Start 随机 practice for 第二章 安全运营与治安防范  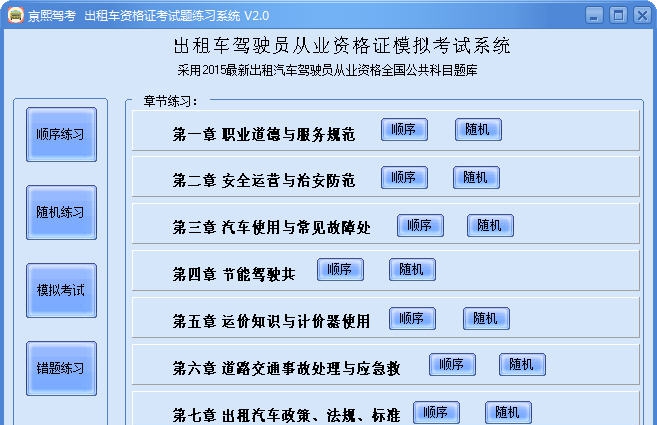(476, 178)
